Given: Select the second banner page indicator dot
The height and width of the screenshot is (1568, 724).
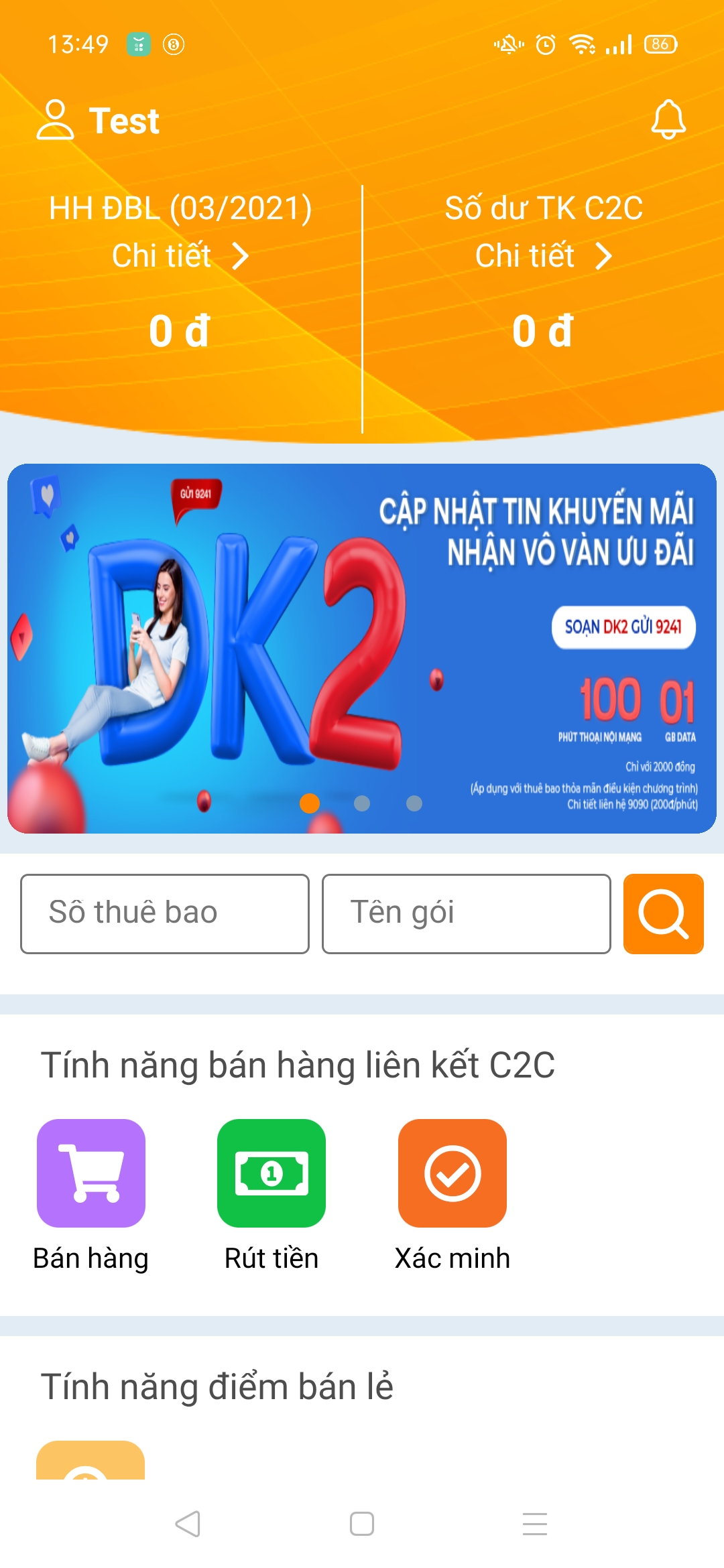Looking at the screenshot, I should pyautogui.click(x=362, y=803).
